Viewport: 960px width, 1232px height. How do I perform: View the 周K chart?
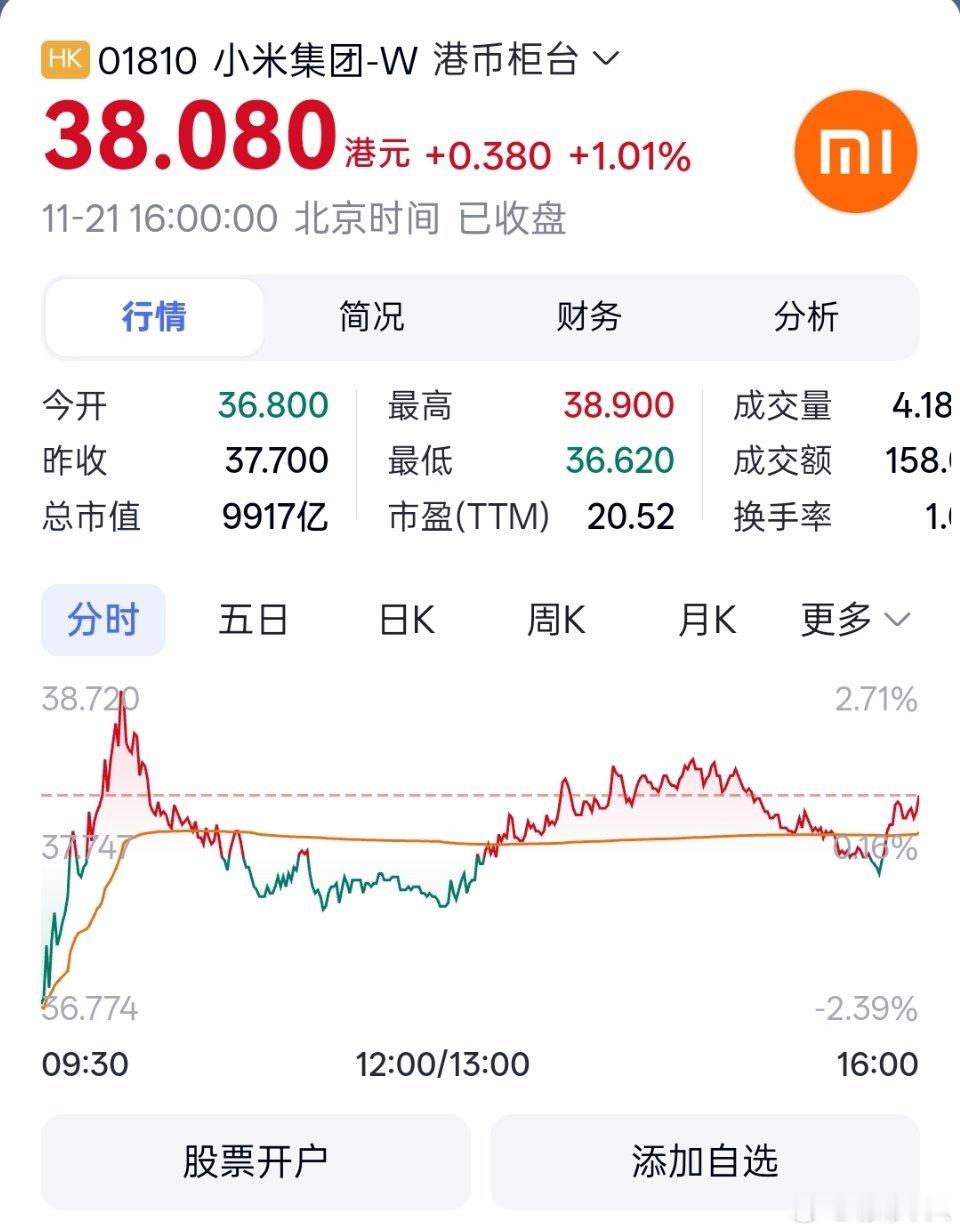tap(556, 621)
